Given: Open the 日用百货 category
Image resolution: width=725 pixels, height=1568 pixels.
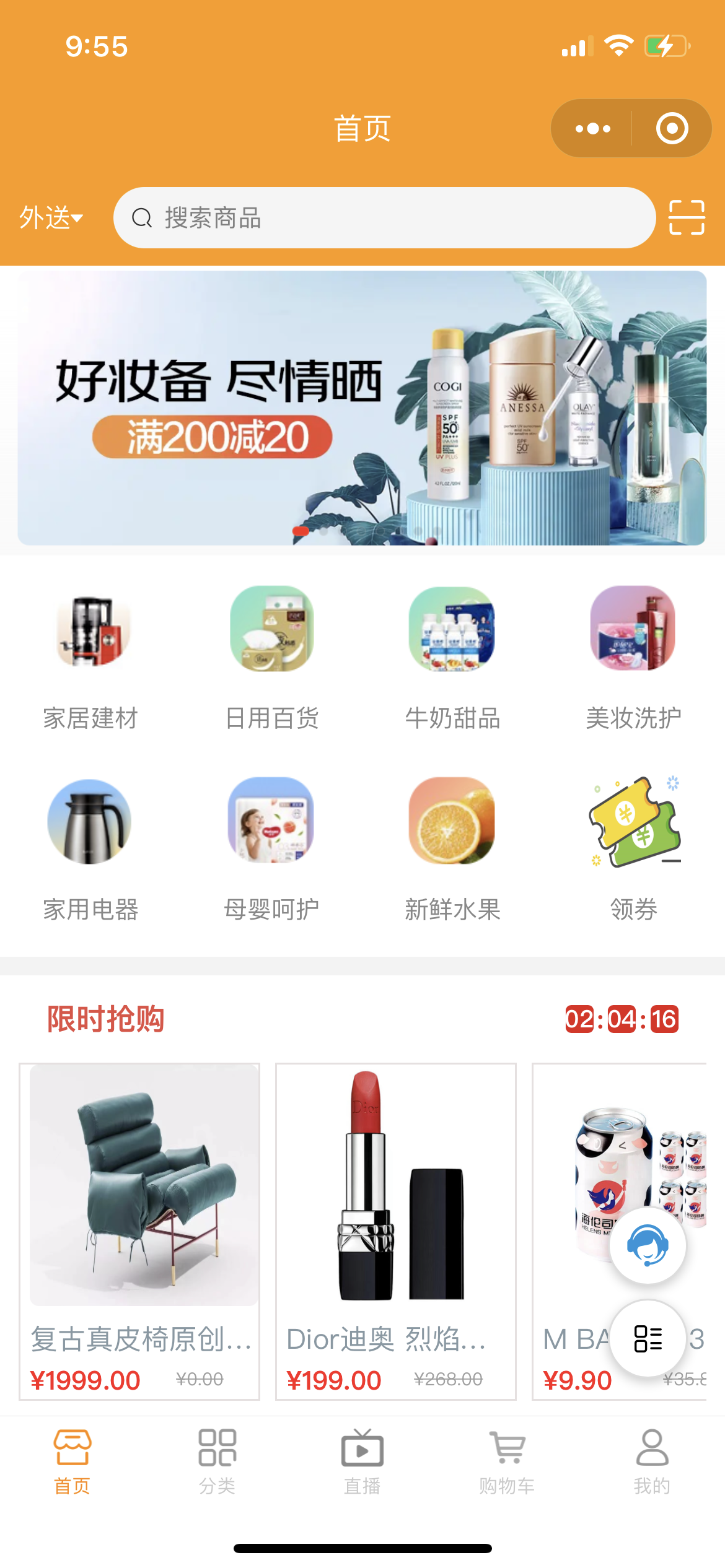Looking at the screenshot, I should (271, 658).
